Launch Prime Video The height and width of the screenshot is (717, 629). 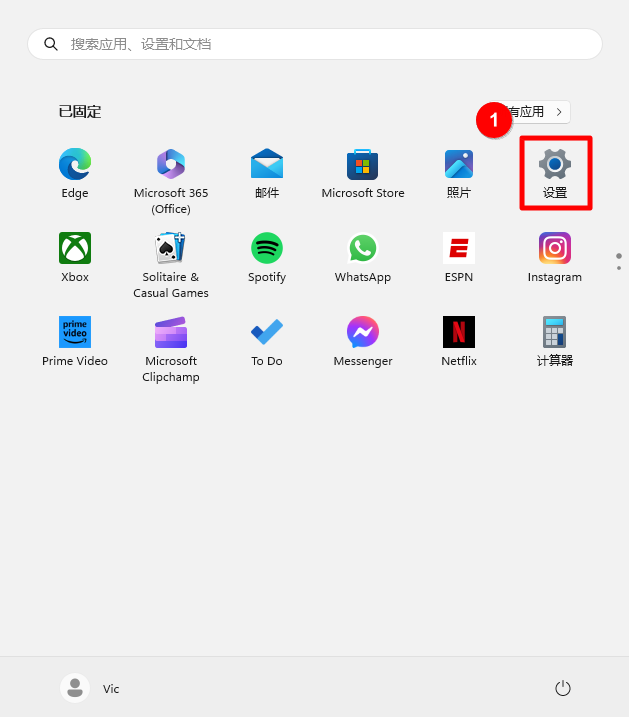click(75, 341)
